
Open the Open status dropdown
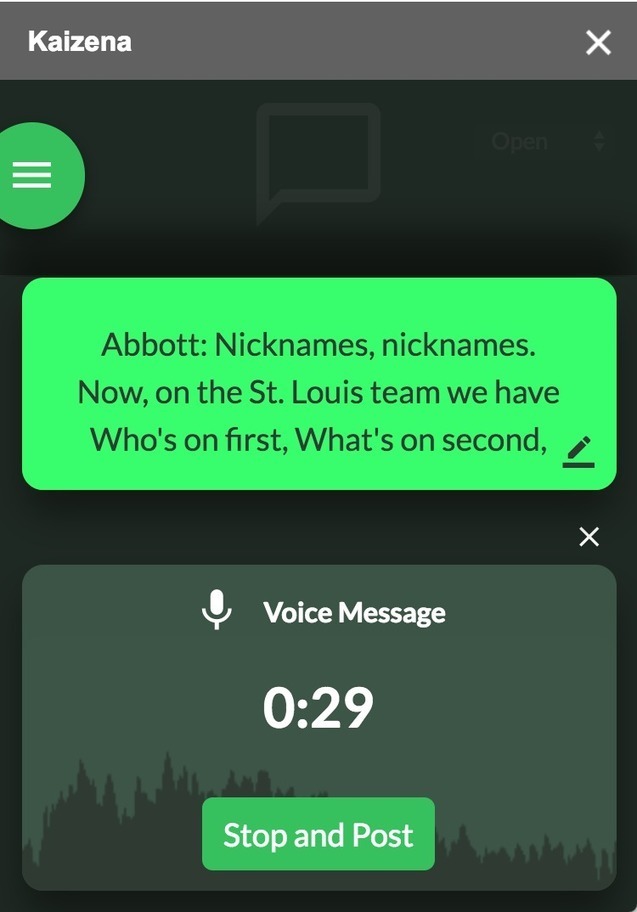(x=549, y=142)
